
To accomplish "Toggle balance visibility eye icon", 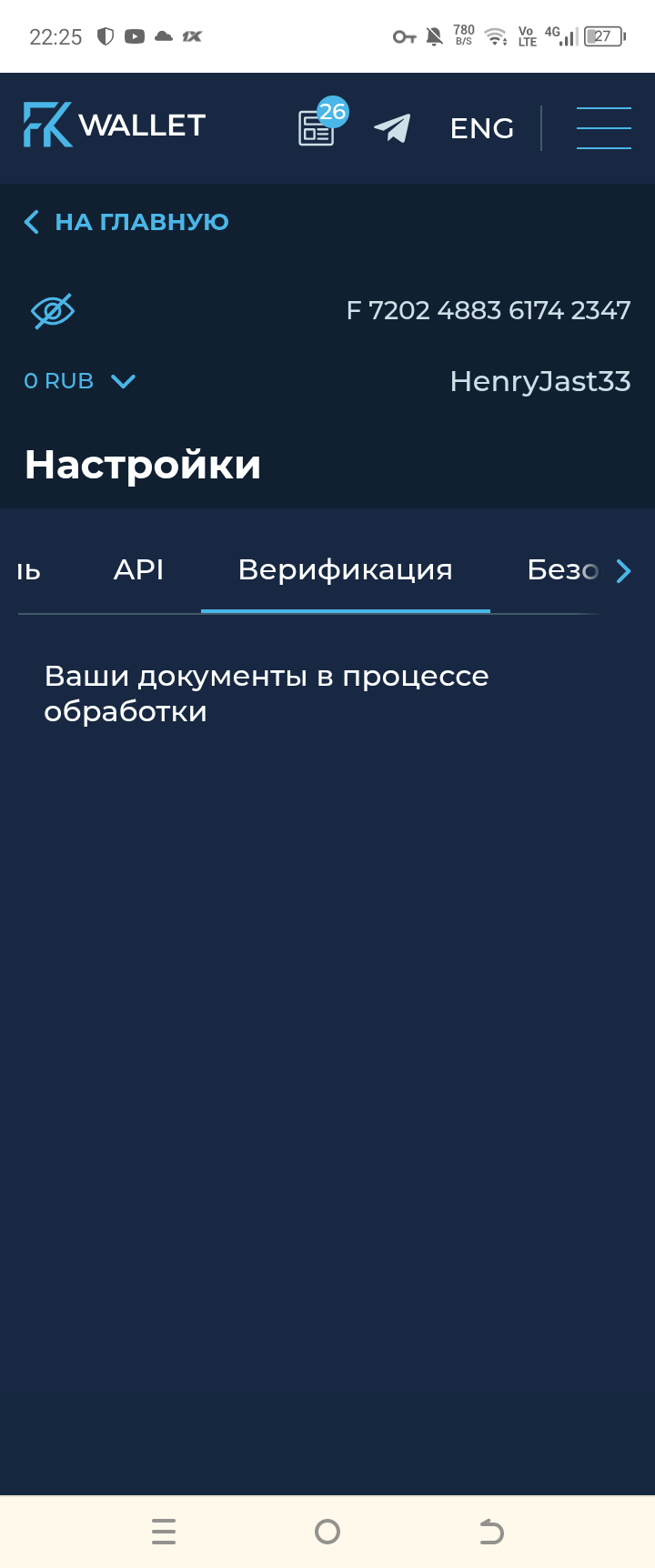I will click(53, 311).
